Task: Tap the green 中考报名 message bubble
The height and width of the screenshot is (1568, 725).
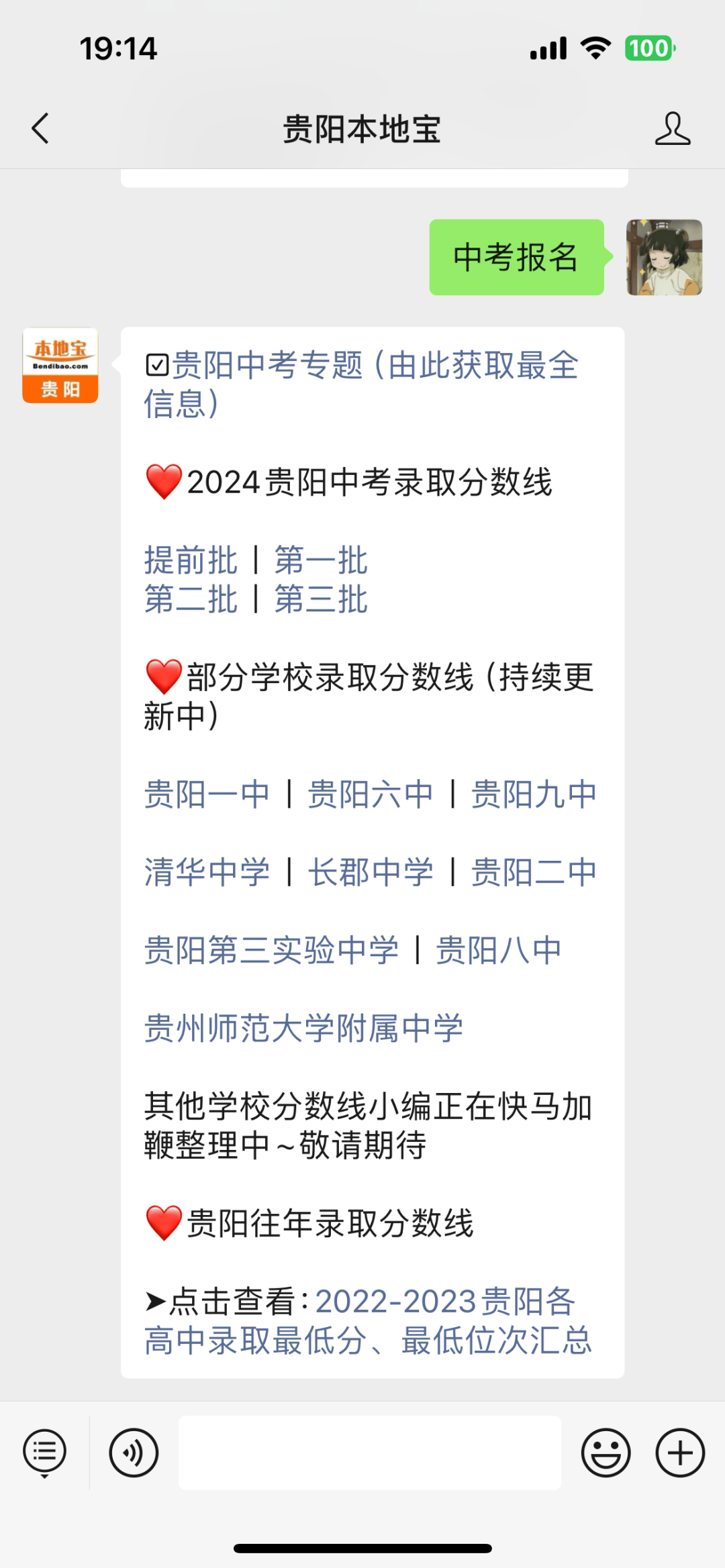Action: coord(516,259)
